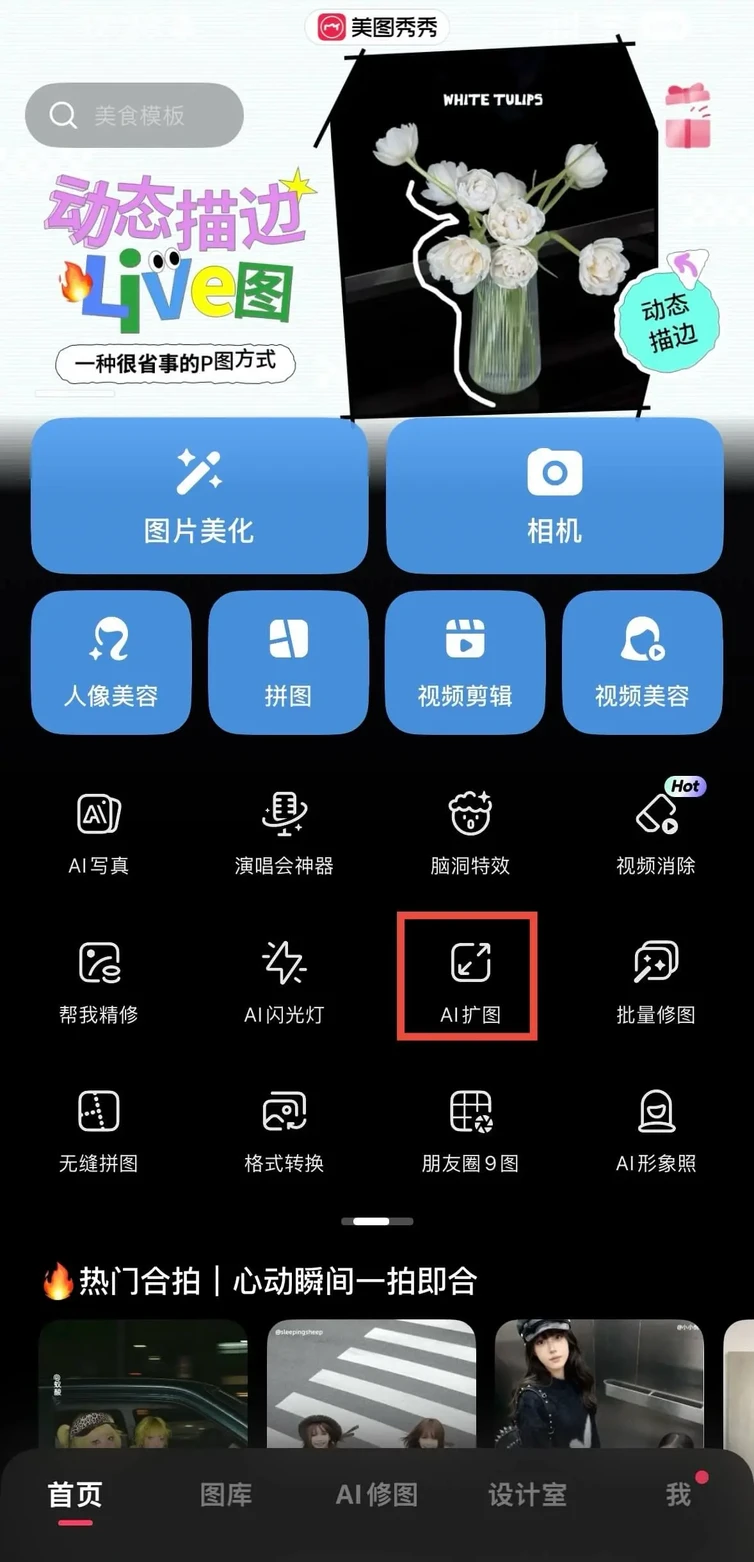The image size is (754, 1562).
Task: Select the AI写真 tool
Action: (x=99, y=832)
